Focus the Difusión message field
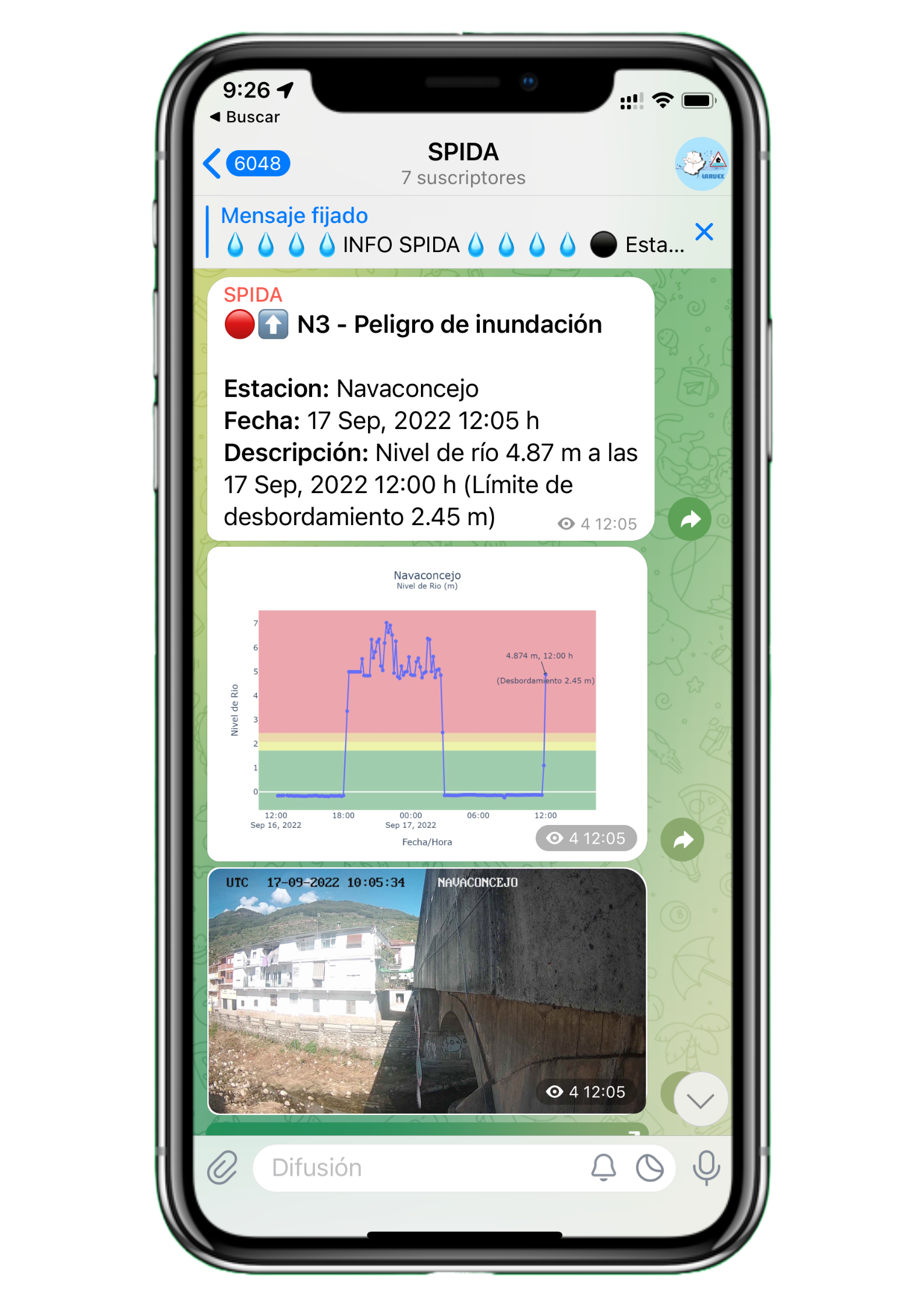 coord(419,1168)
